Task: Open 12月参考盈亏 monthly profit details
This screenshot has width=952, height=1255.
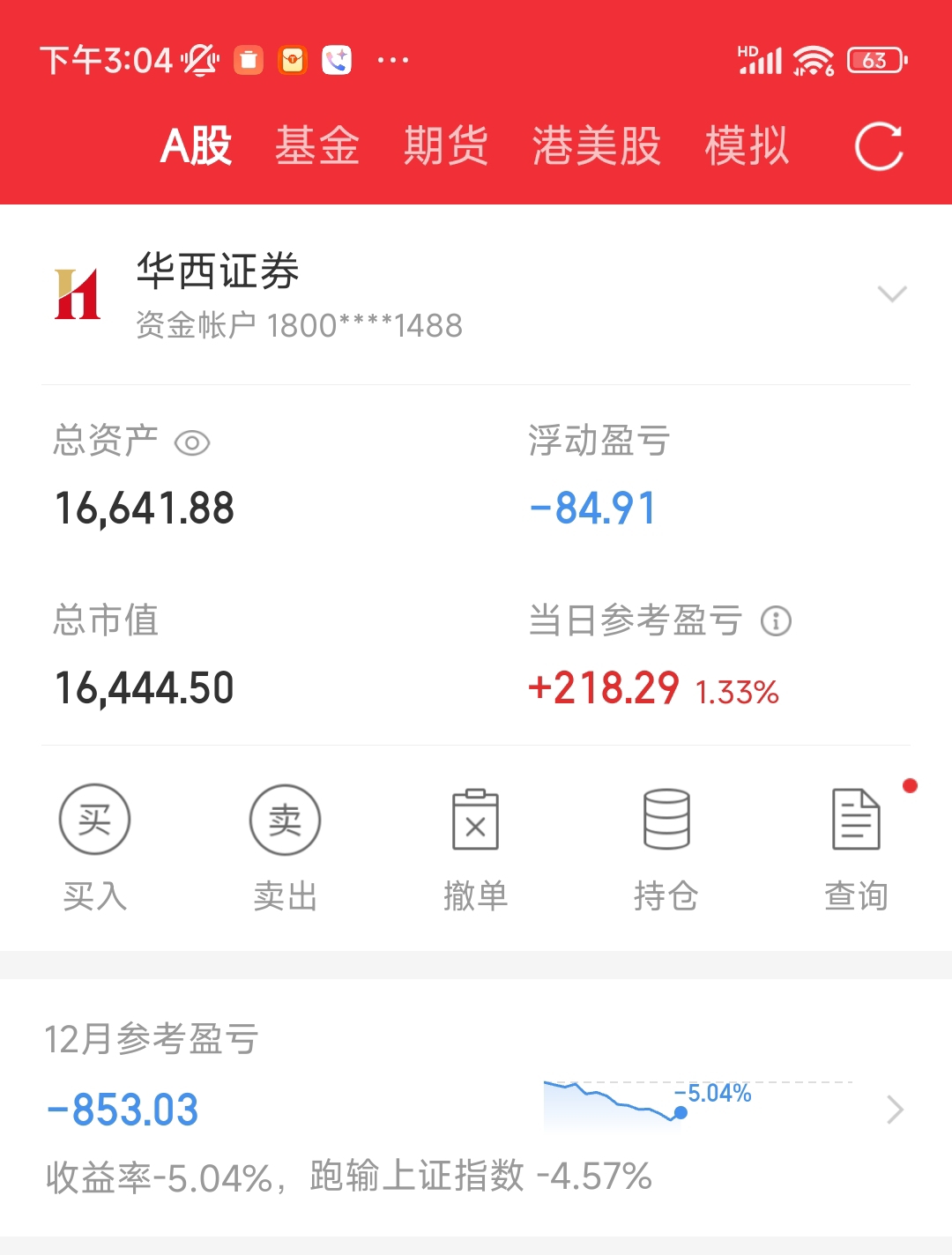Action: coord(894,1110)
